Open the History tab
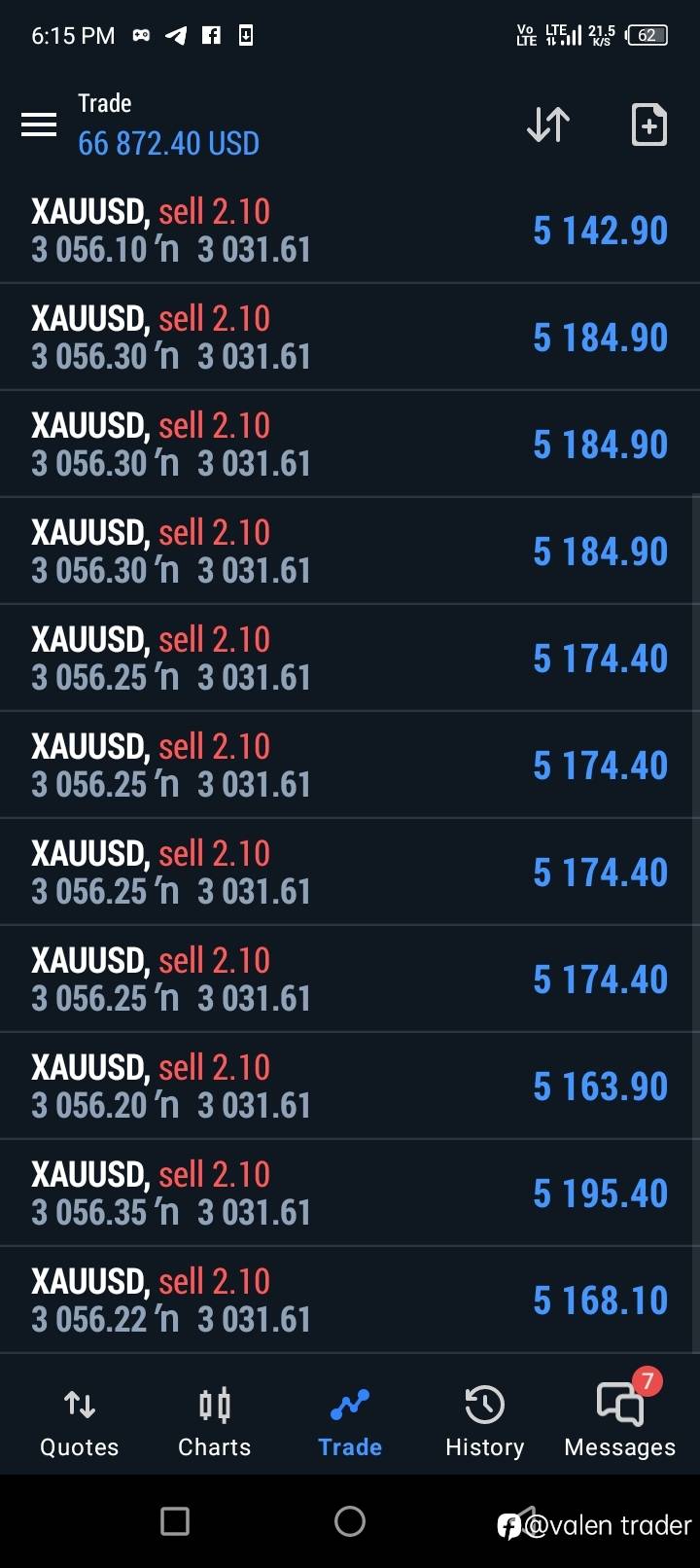The width and height of the screenshot is (700, 1568). (484, 1422)
